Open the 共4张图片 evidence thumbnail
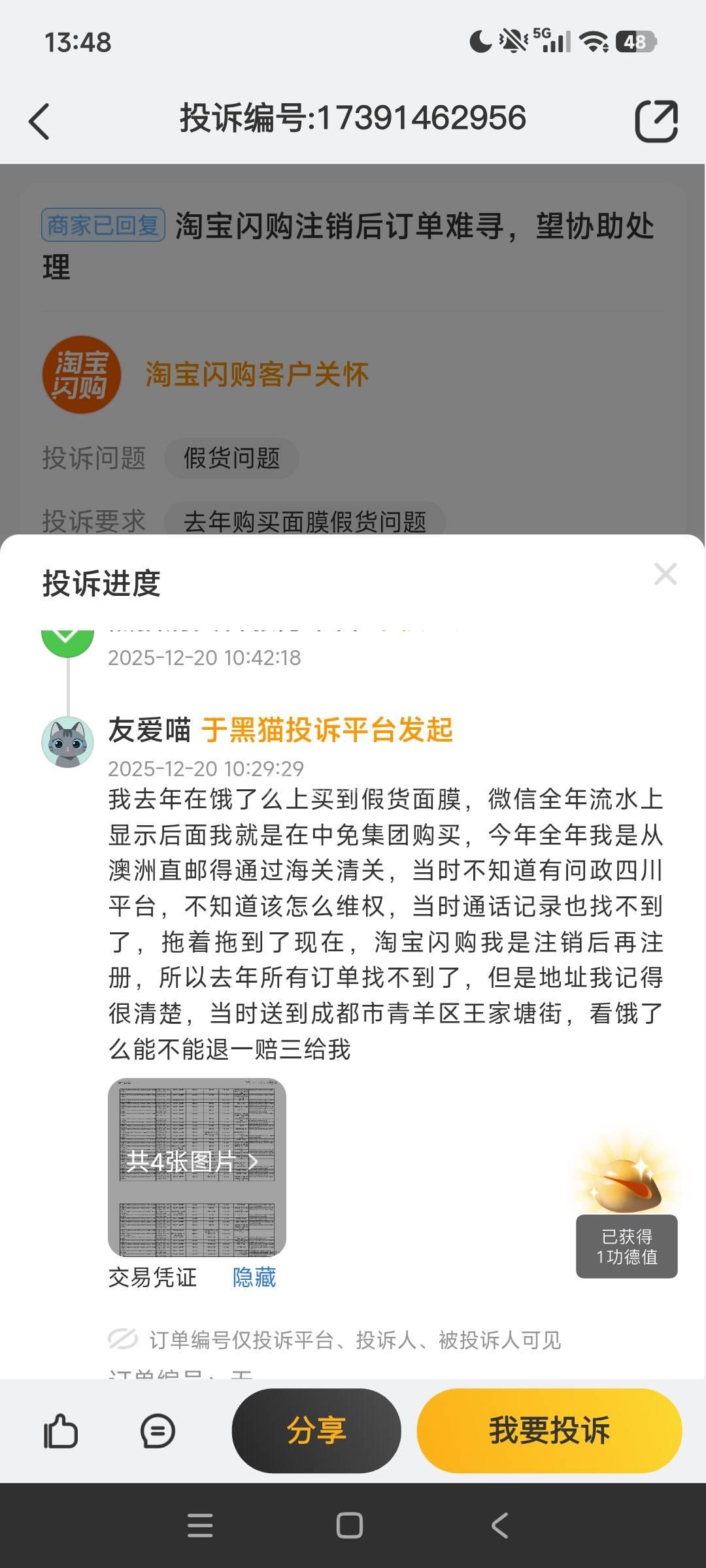This screenshot has width=706, height=1568. click(197, 1167)
